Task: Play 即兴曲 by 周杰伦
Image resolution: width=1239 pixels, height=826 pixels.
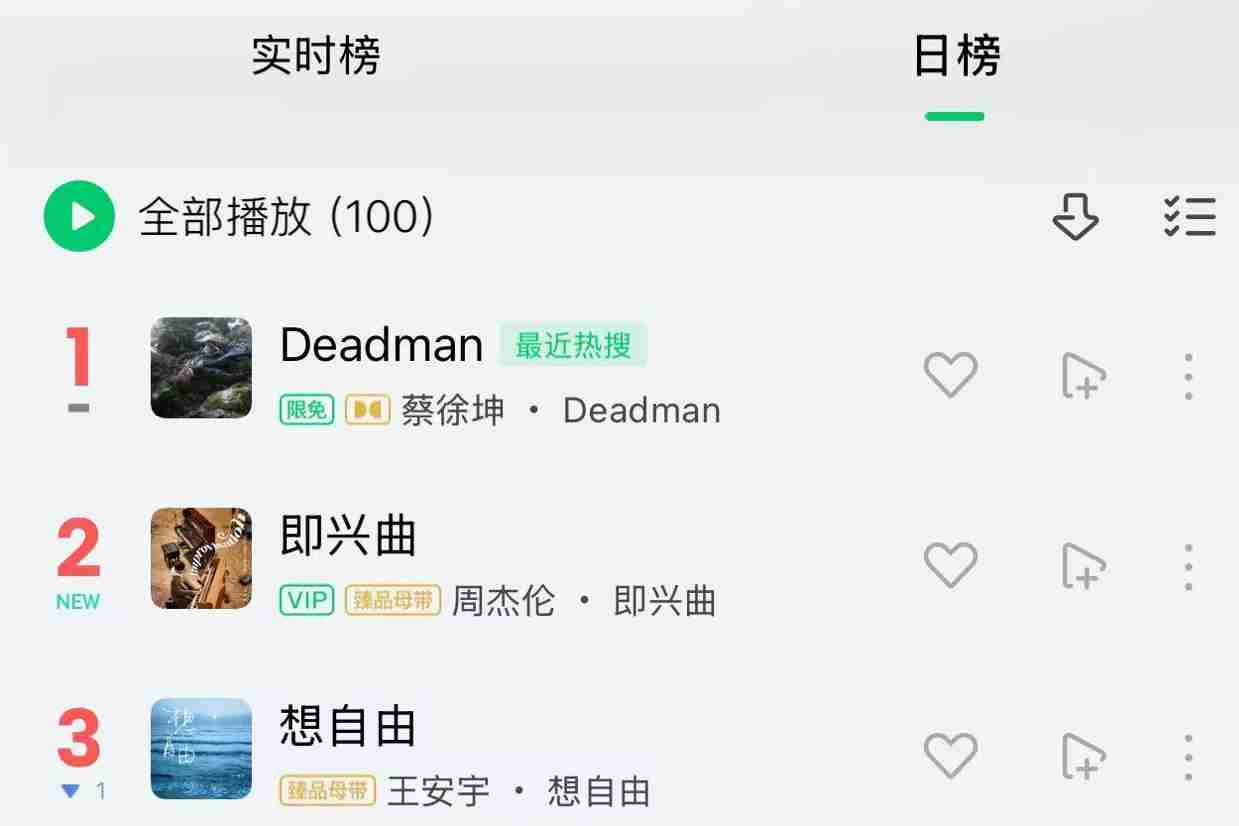Action: click(x=348, y=537)
